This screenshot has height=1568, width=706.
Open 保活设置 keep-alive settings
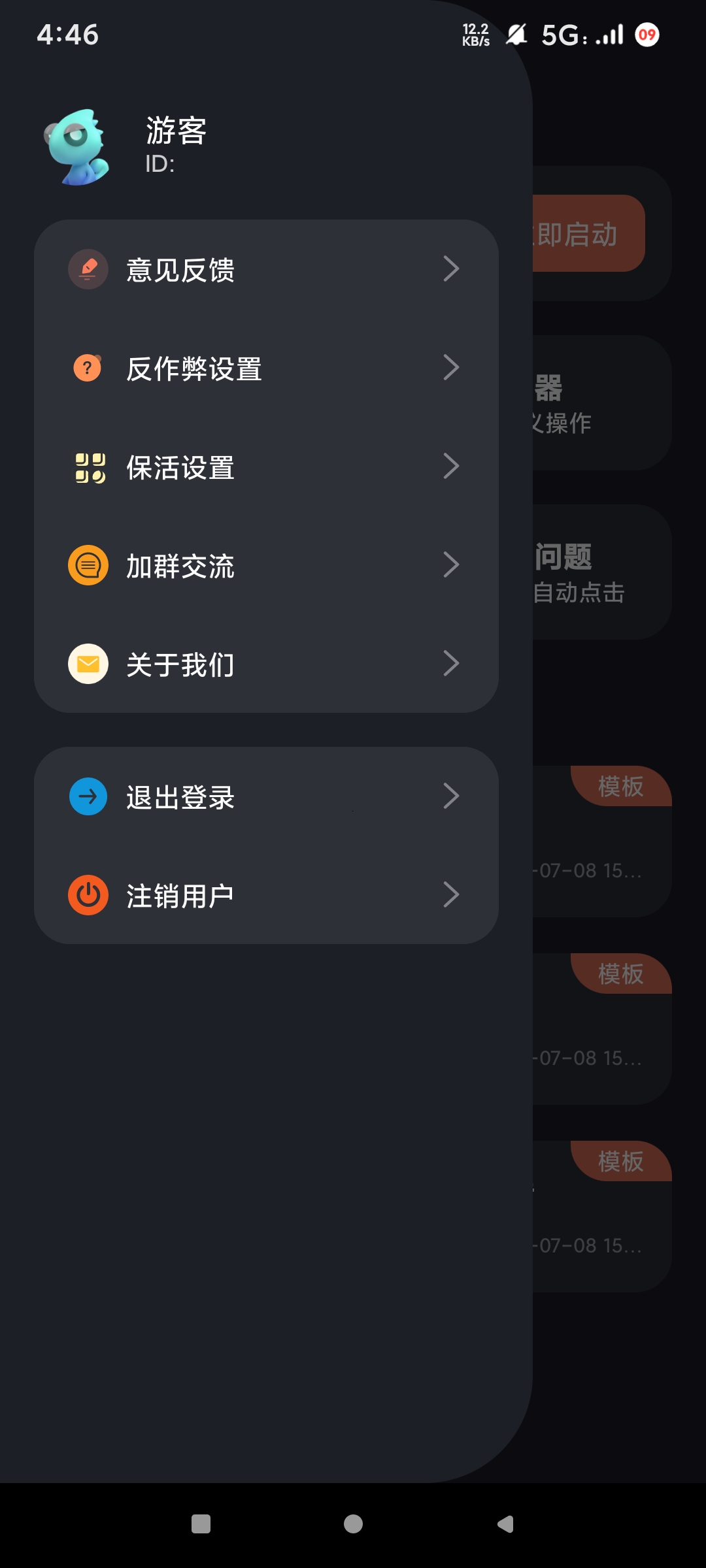[x=266, y=466]
